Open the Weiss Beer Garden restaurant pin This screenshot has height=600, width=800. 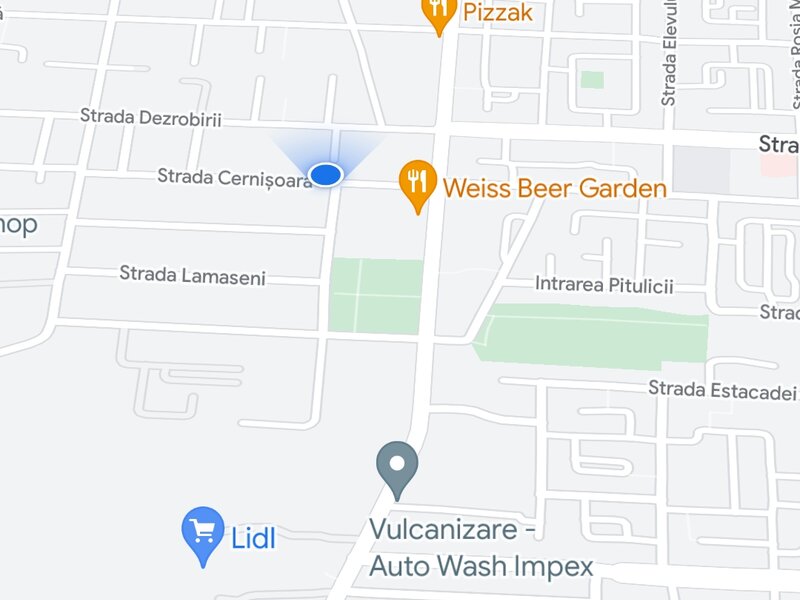(417, 183)
